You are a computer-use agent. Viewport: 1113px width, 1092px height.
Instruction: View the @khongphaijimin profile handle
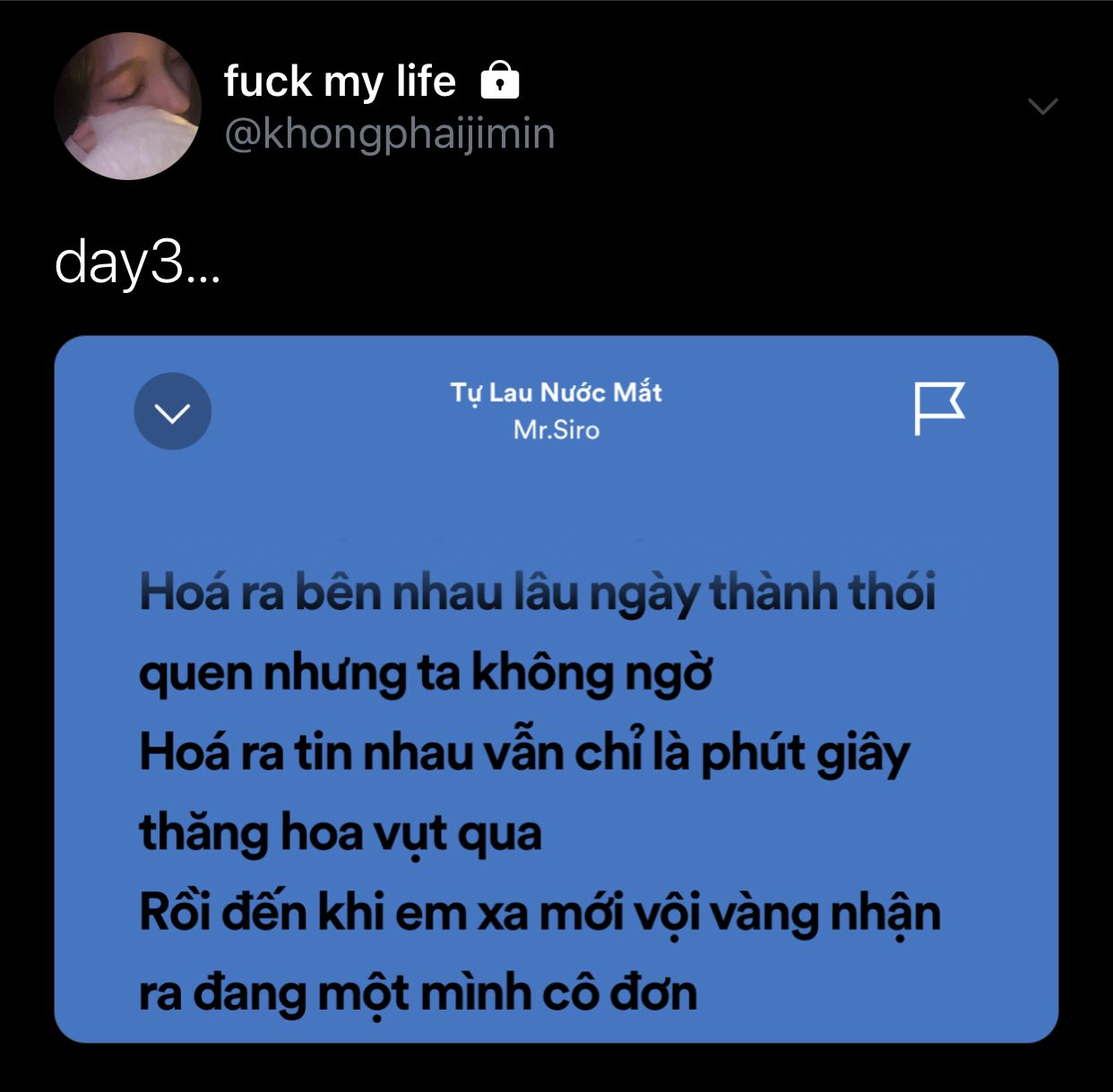tap(389, 134)
